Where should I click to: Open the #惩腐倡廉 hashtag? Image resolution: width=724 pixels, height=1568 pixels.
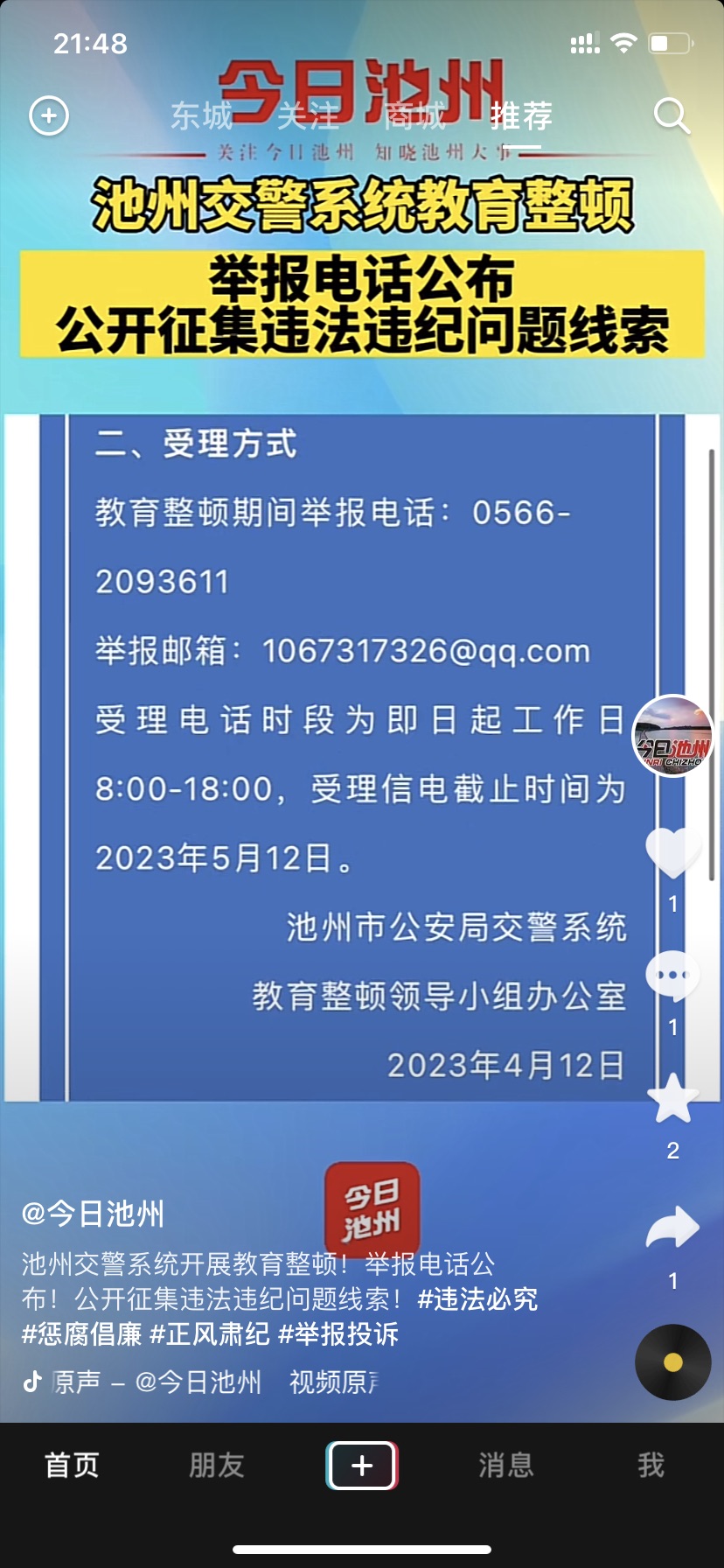81,1333
